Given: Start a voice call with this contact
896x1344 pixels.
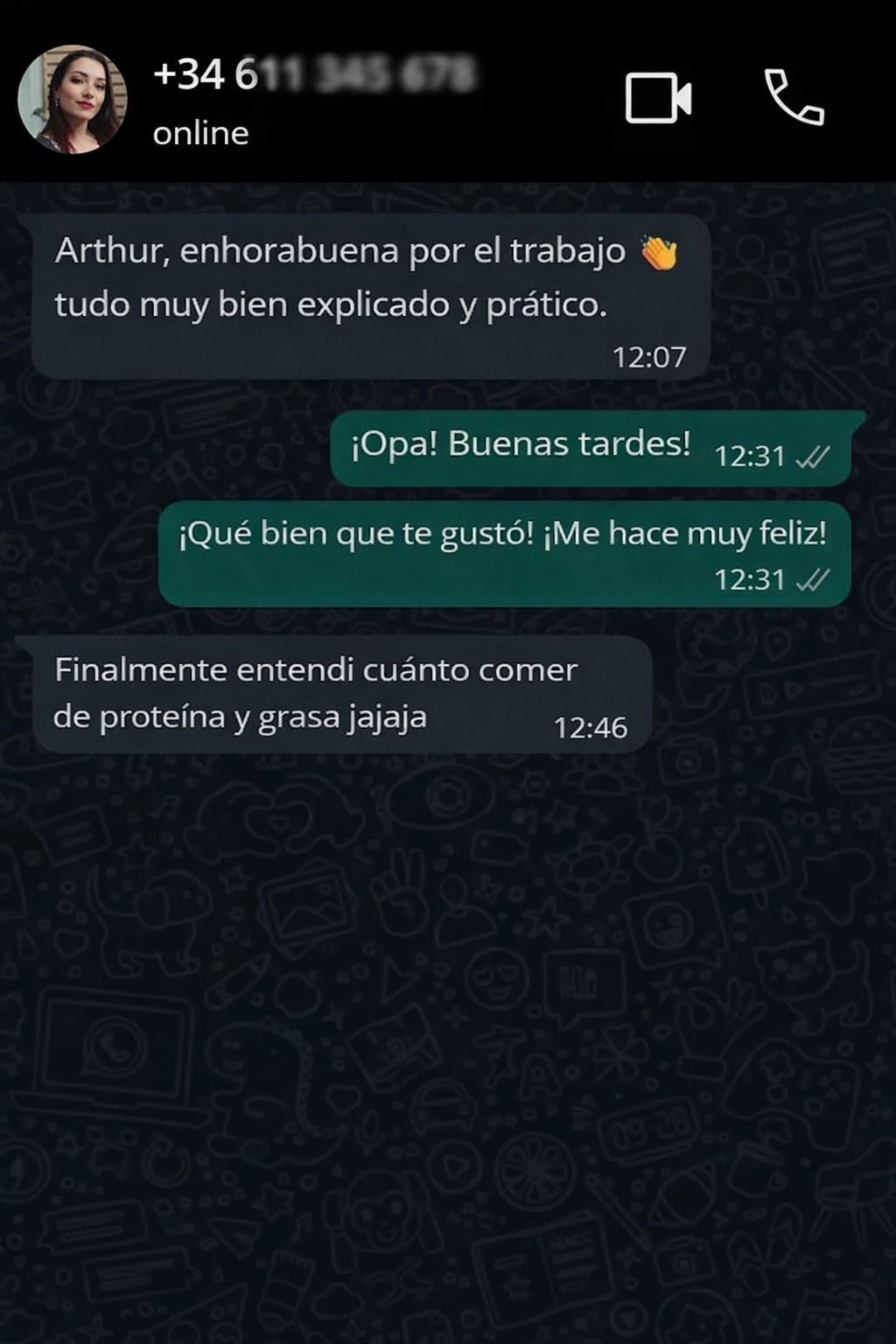Looking at the screenshot, I should pos(794,97).
